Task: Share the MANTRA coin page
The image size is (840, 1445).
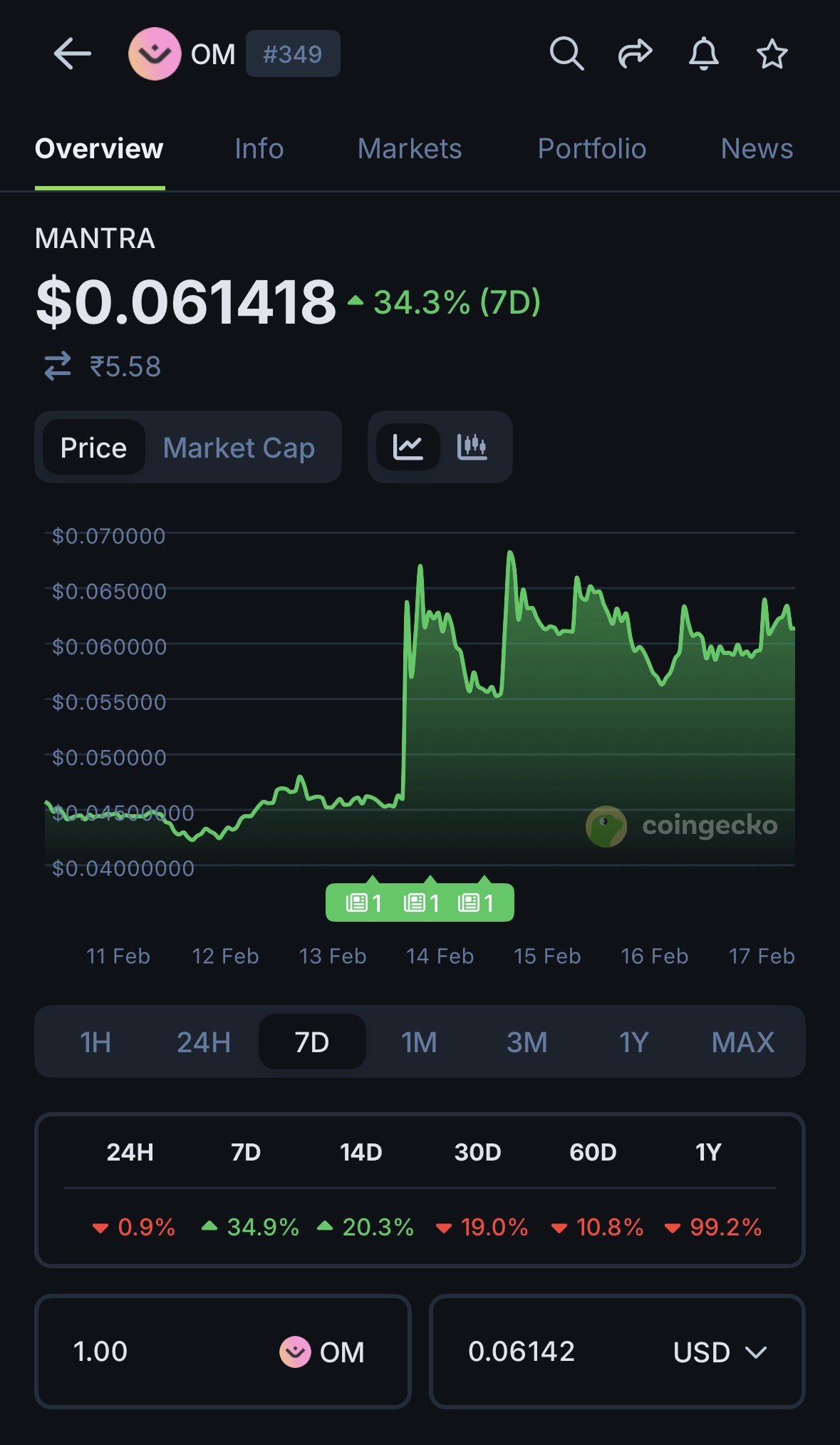Action: pyautogui.click(x=635, y=54)
